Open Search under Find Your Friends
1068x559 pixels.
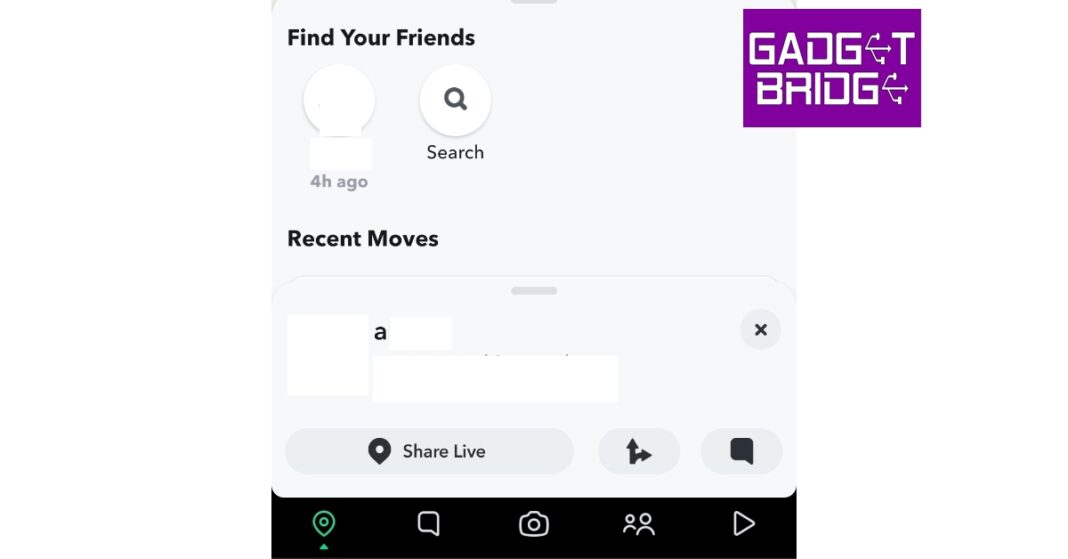click(455, 101)
